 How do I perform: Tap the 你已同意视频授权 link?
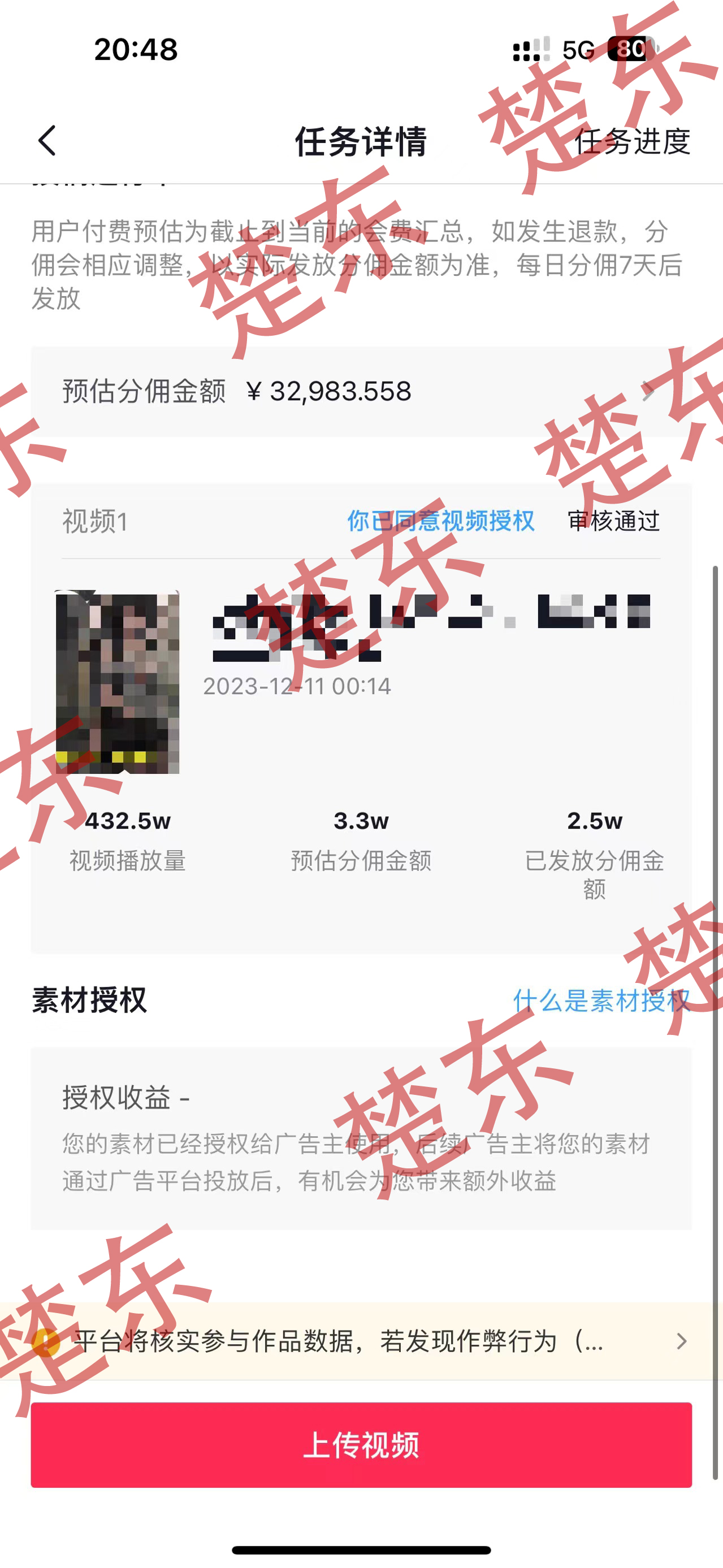point(440,521)
